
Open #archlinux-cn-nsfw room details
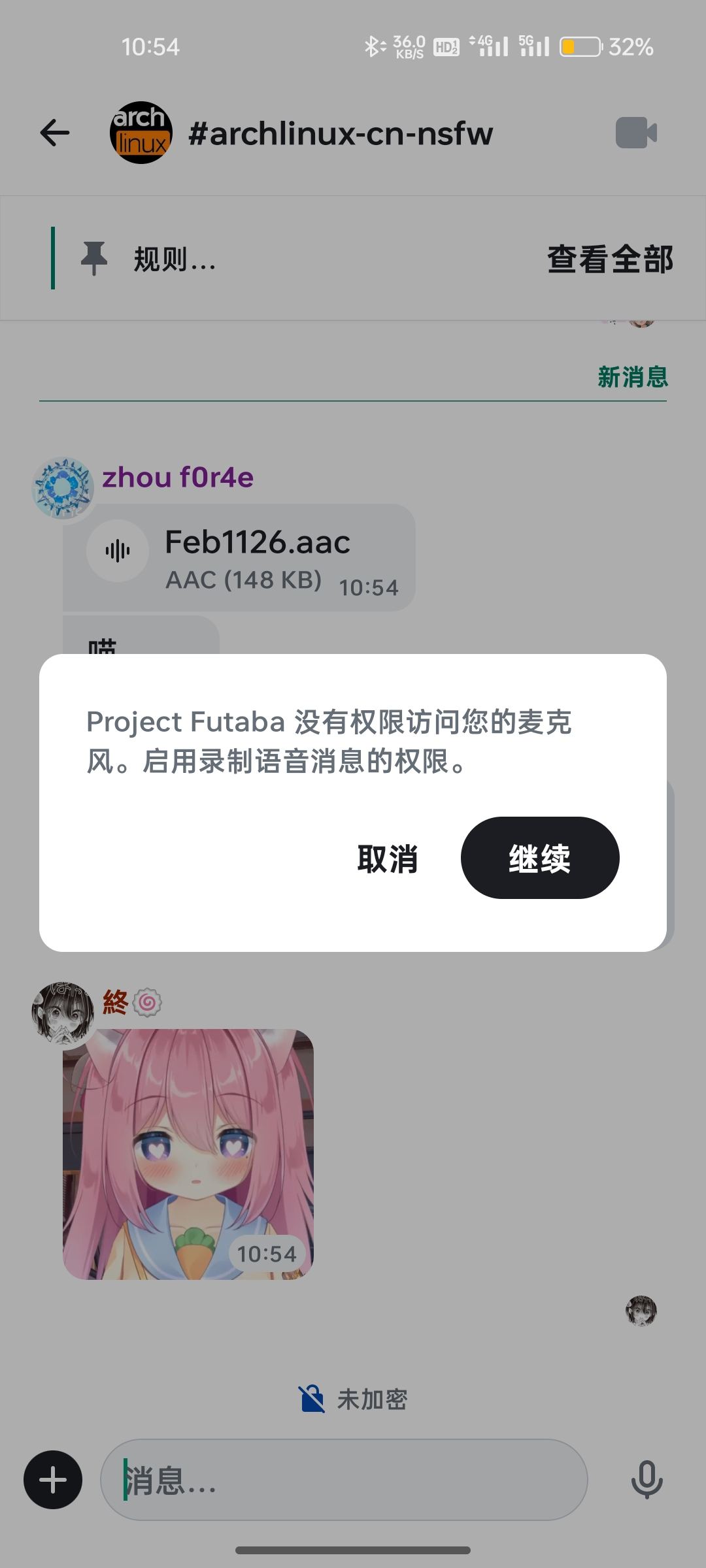[340, 133]
